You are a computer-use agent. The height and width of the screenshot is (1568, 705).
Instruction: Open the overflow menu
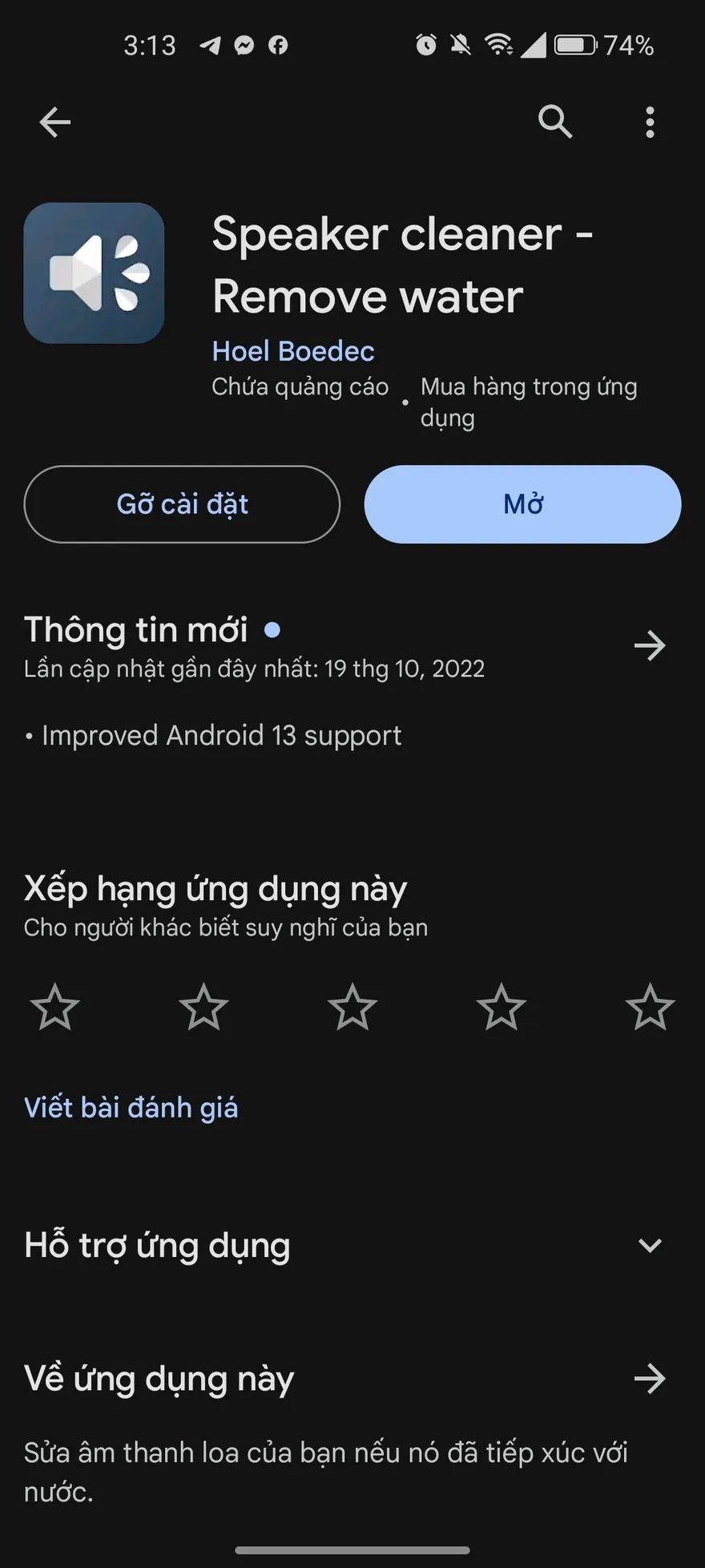(x=650, y=123)
